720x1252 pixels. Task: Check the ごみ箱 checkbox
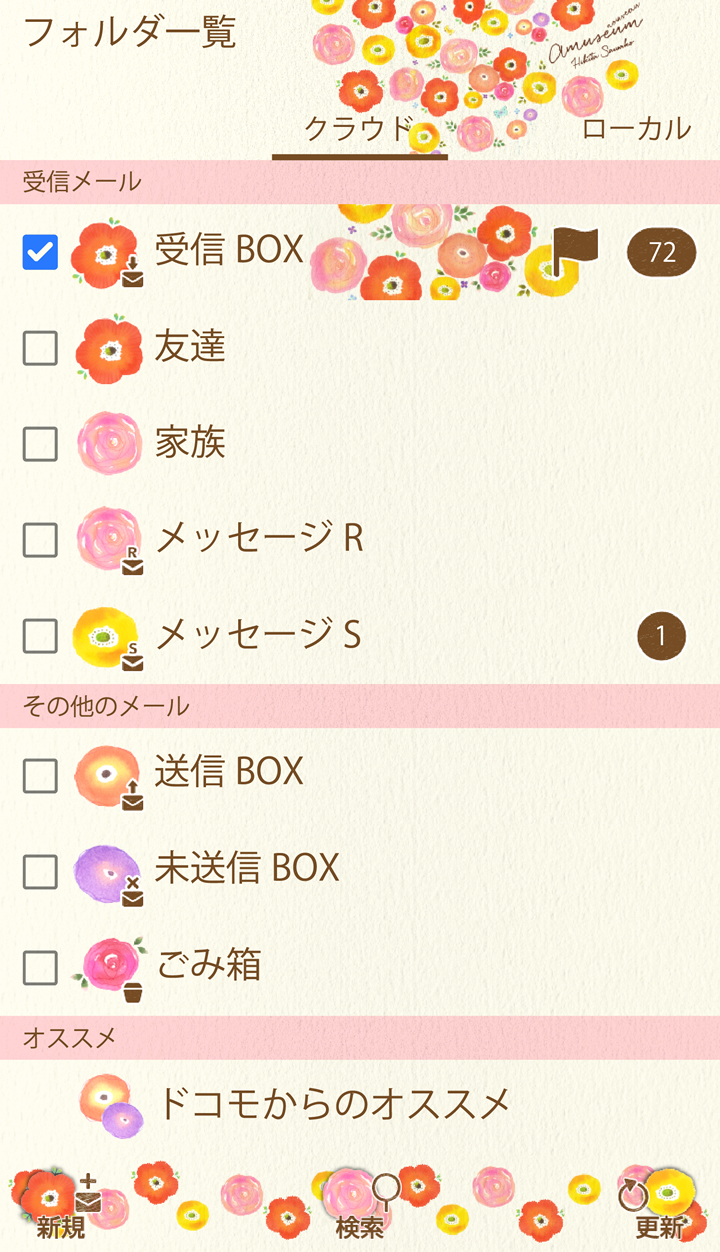[40, 967]
